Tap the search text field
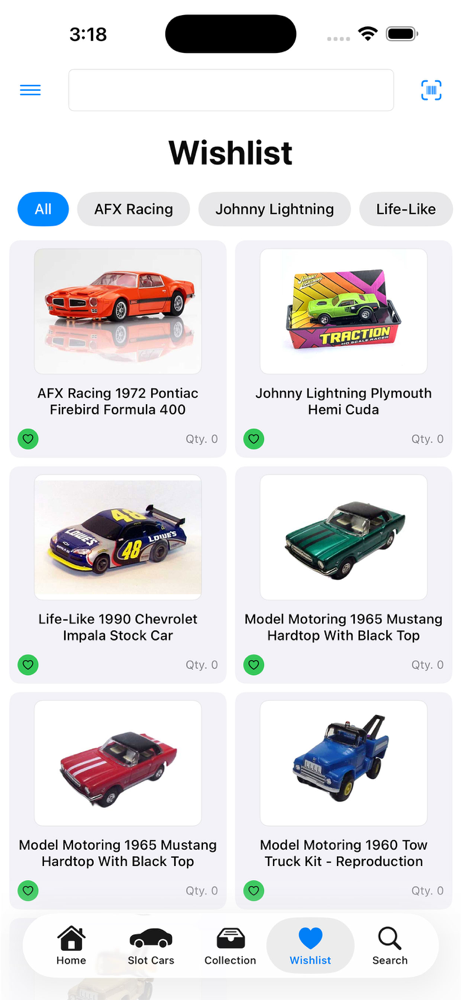The width and height of the screenshot is (462, 1000). click(x=231, y=90)
